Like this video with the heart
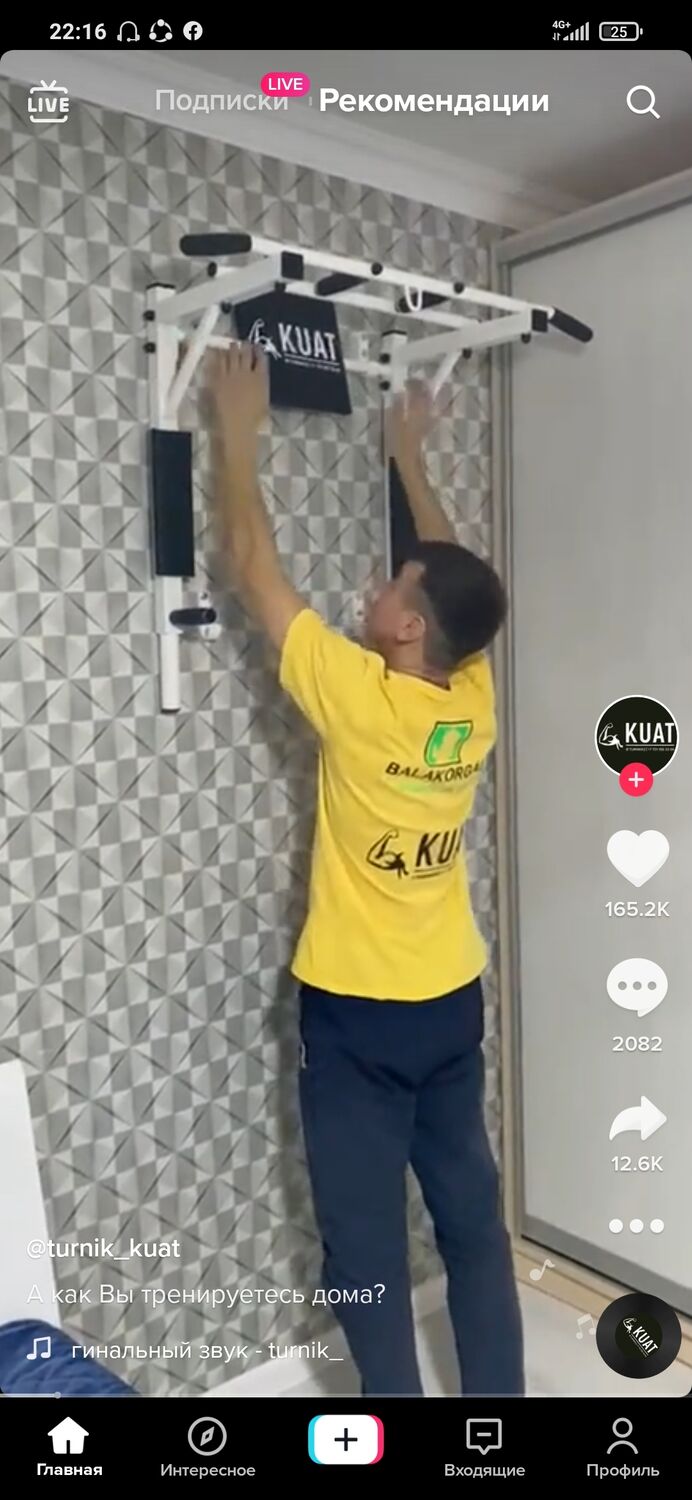692x1500 pixels. tap(637, 858)
